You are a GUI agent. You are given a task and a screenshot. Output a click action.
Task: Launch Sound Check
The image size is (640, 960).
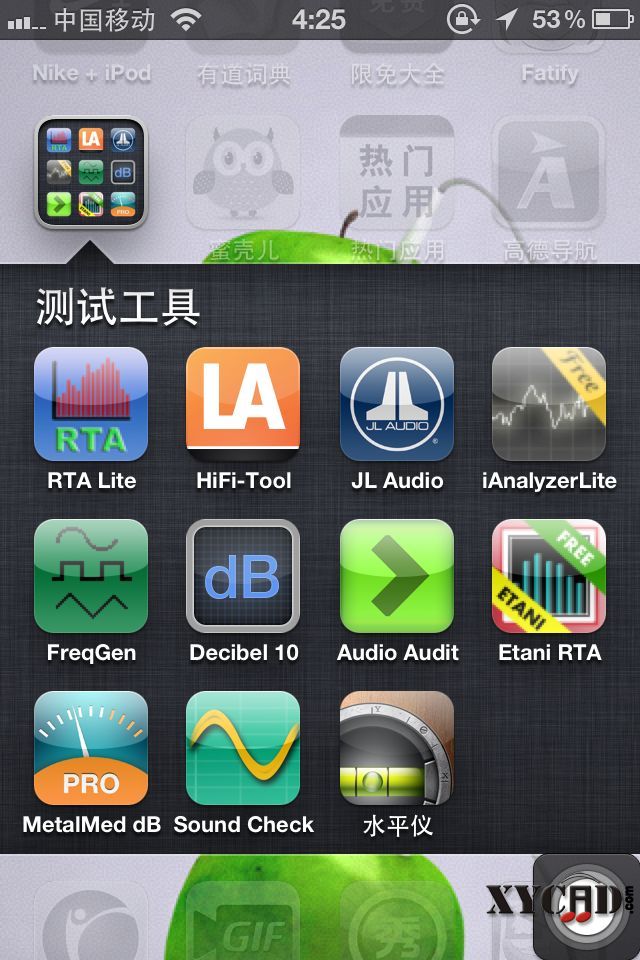point(243,748)
